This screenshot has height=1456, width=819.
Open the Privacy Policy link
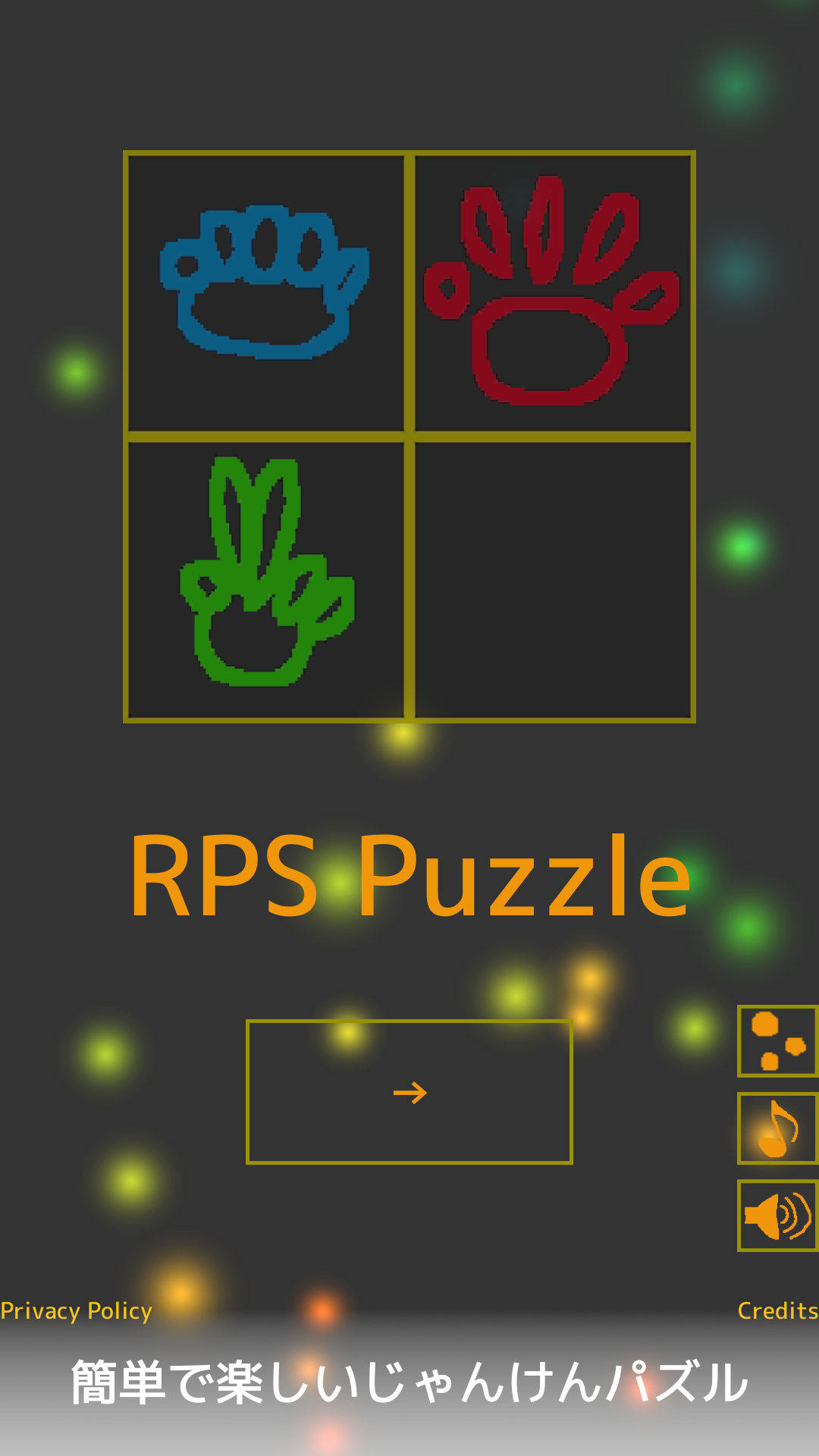click(x=77, y=1310)
